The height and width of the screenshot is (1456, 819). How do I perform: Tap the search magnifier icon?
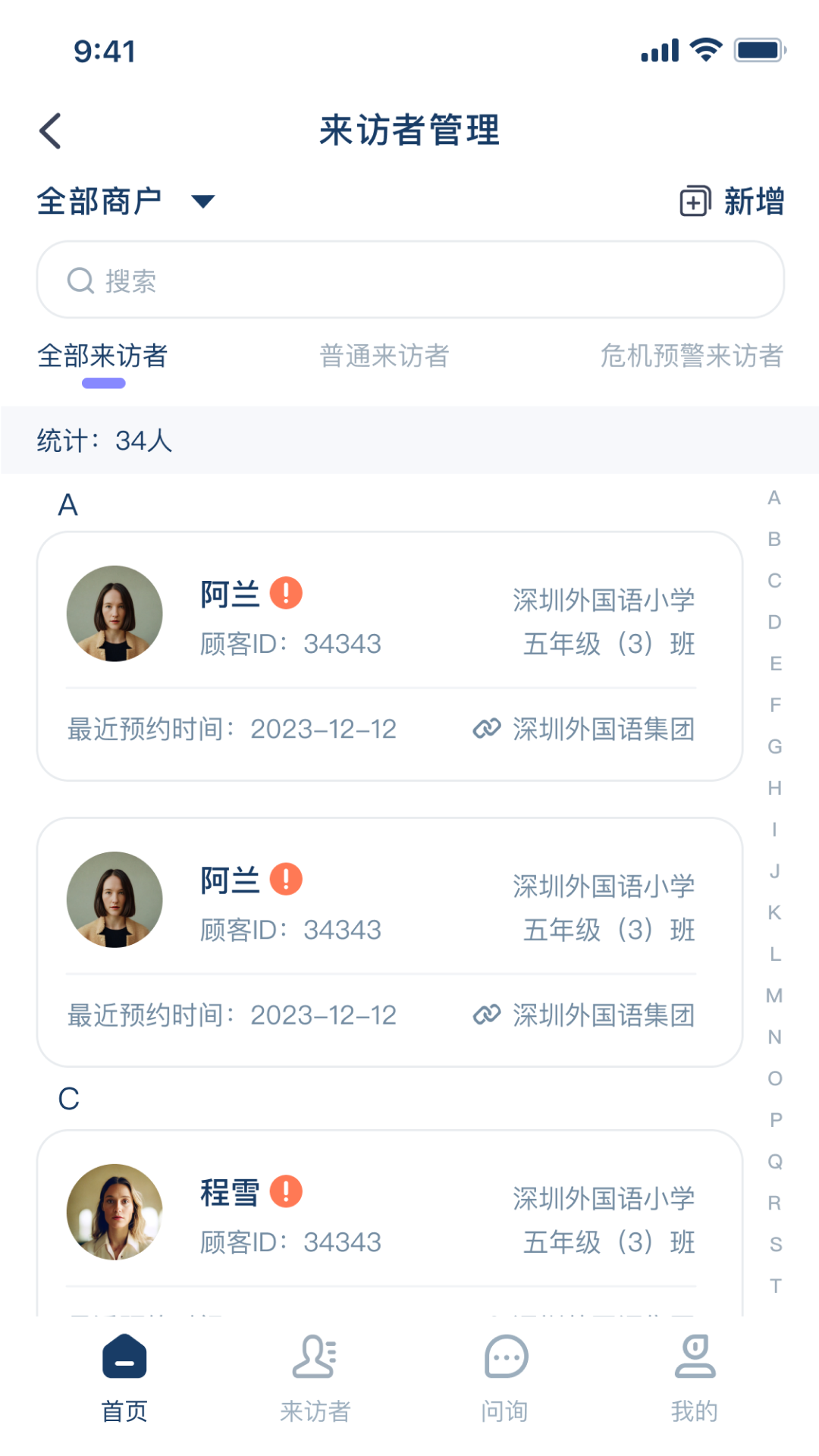pos(80,280)
